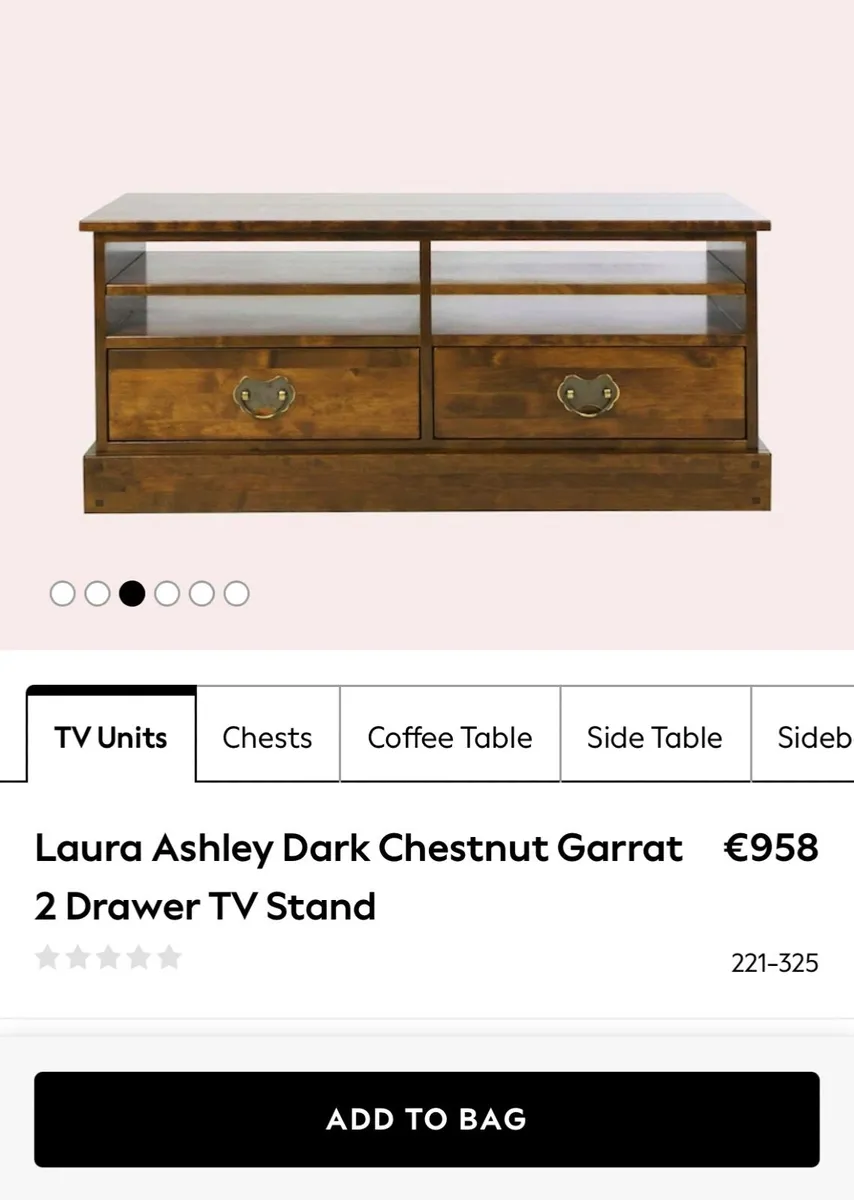The image size is (854, 1200).
Task: Select the last image indicator dot
Action: pyautogui.click(x=236, y=594)
